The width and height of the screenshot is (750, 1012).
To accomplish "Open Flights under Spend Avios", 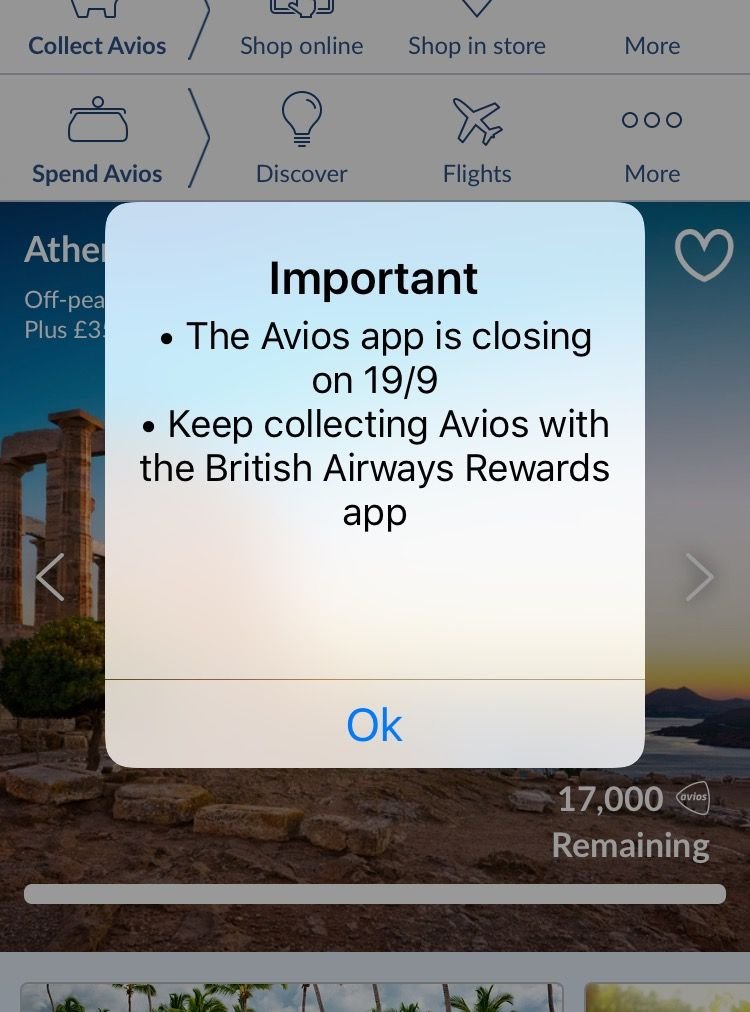I will [477, 140].
